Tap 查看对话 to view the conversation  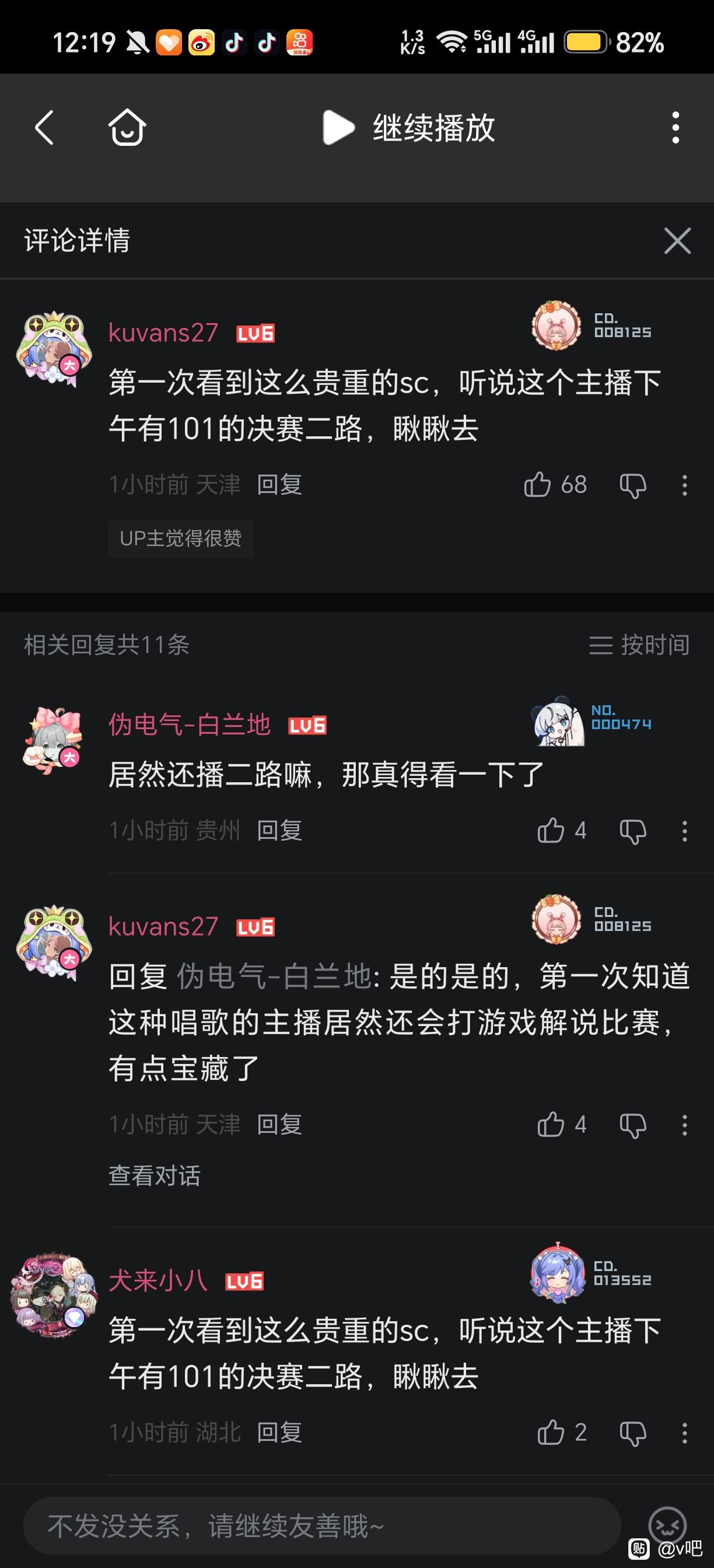pos(155,1175)
